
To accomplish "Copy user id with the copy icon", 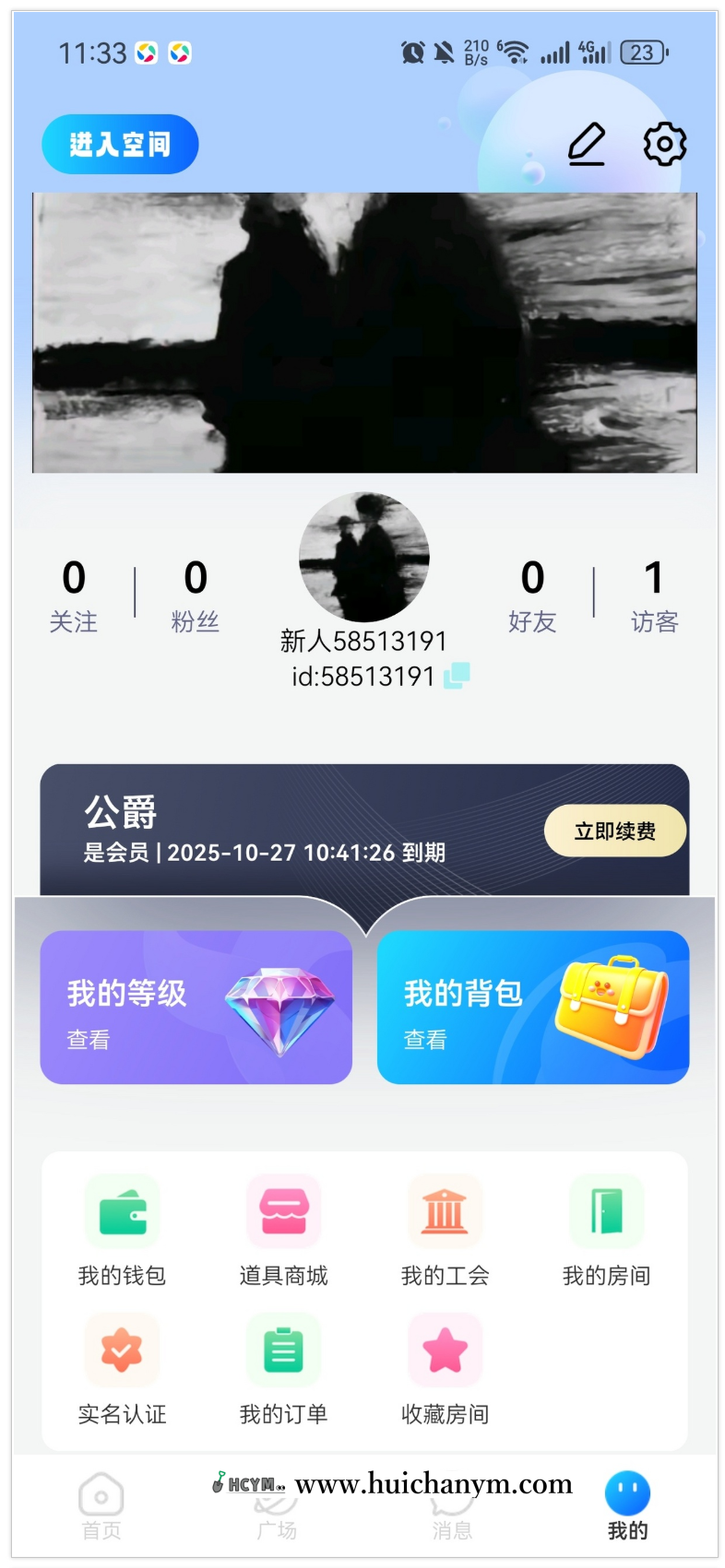I will 456,675.
